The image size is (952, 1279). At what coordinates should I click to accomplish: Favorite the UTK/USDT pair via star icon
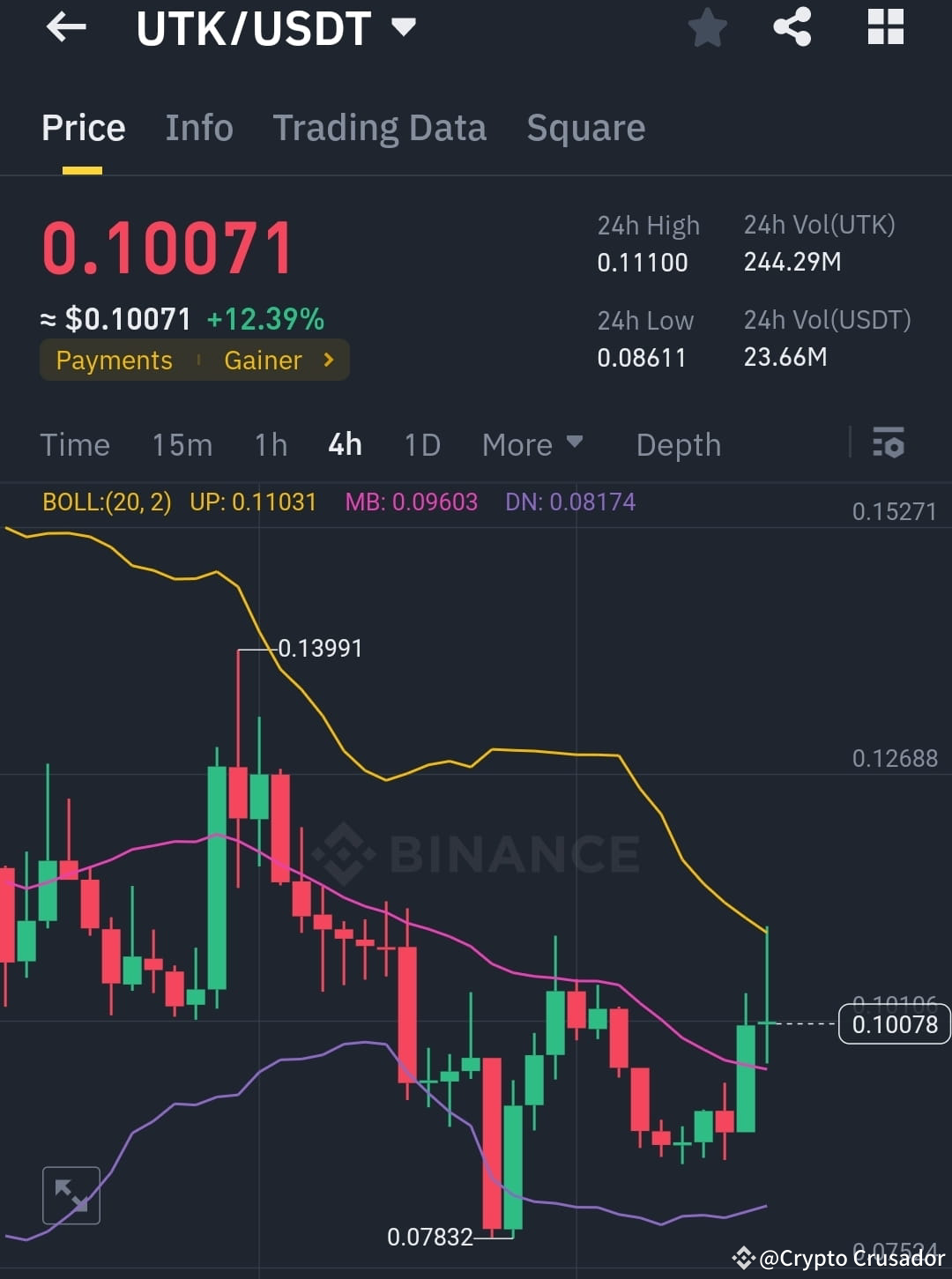708,27
